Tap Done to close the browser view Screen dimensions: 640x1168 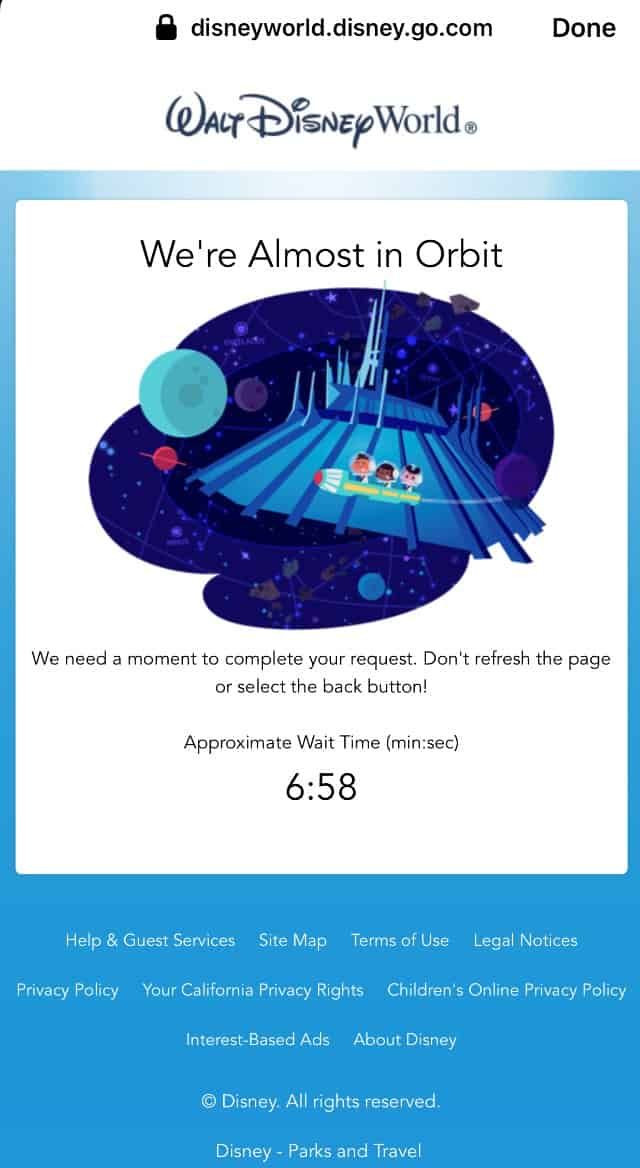pos(583,28)
